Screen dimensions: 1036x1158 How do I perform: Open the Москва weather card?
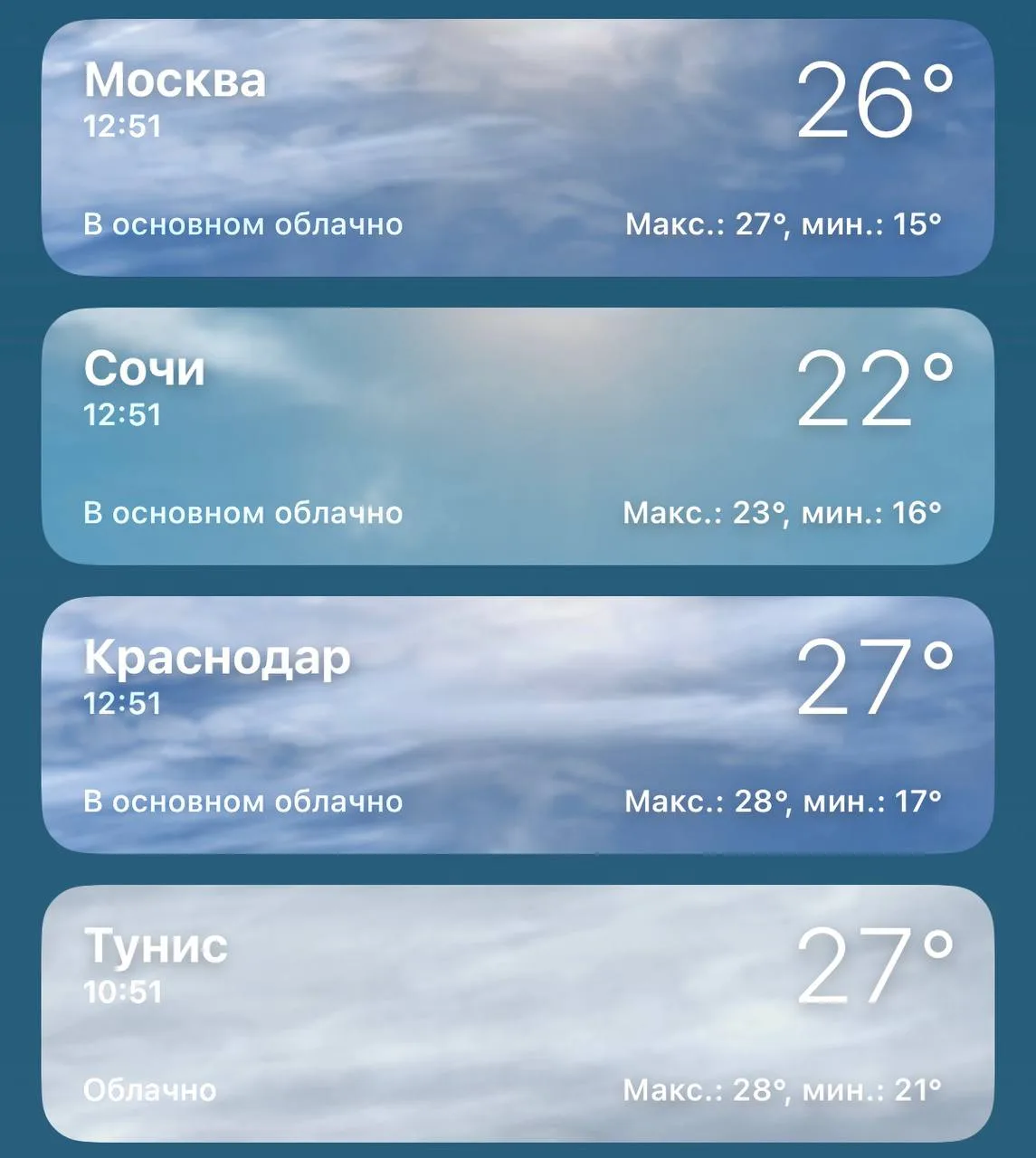518,147
